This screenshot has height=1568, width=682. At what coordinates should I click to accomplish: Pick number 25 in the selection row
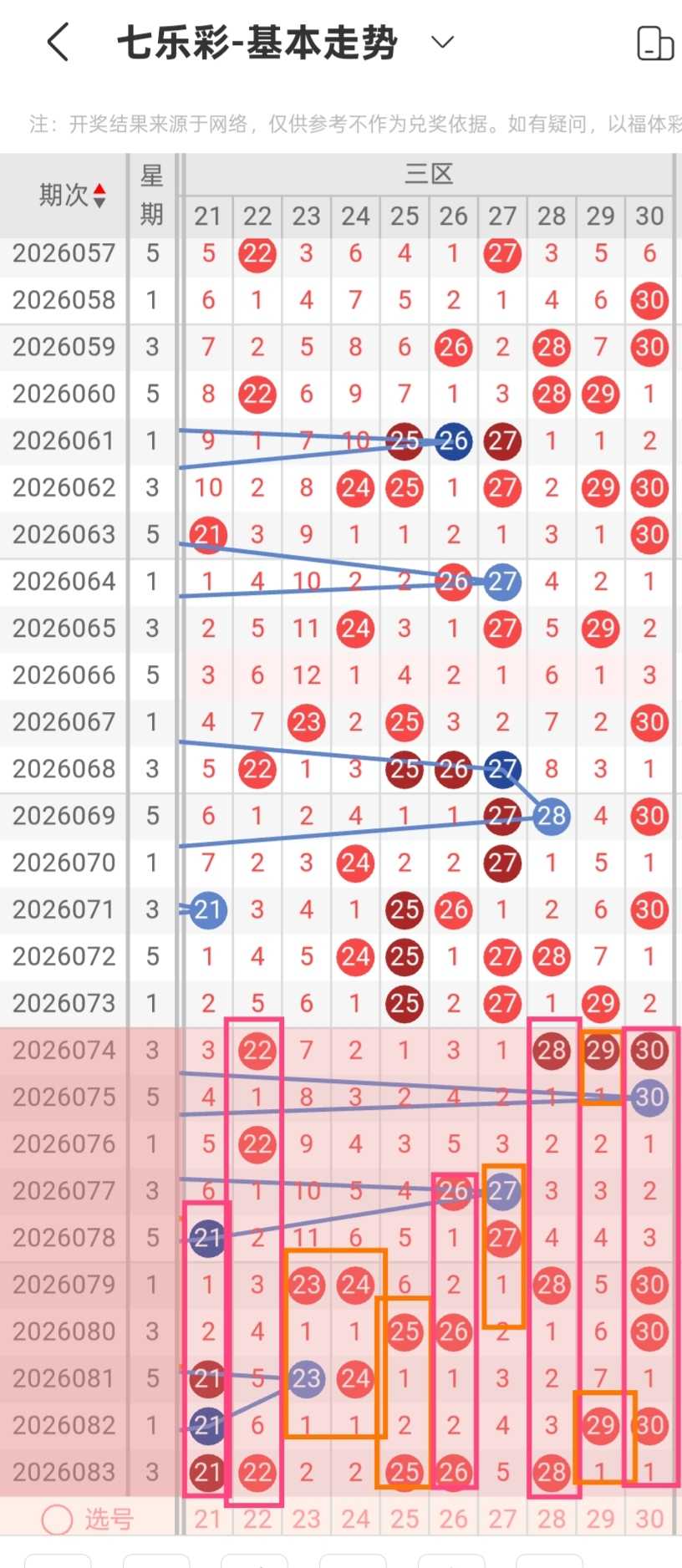405,1519
